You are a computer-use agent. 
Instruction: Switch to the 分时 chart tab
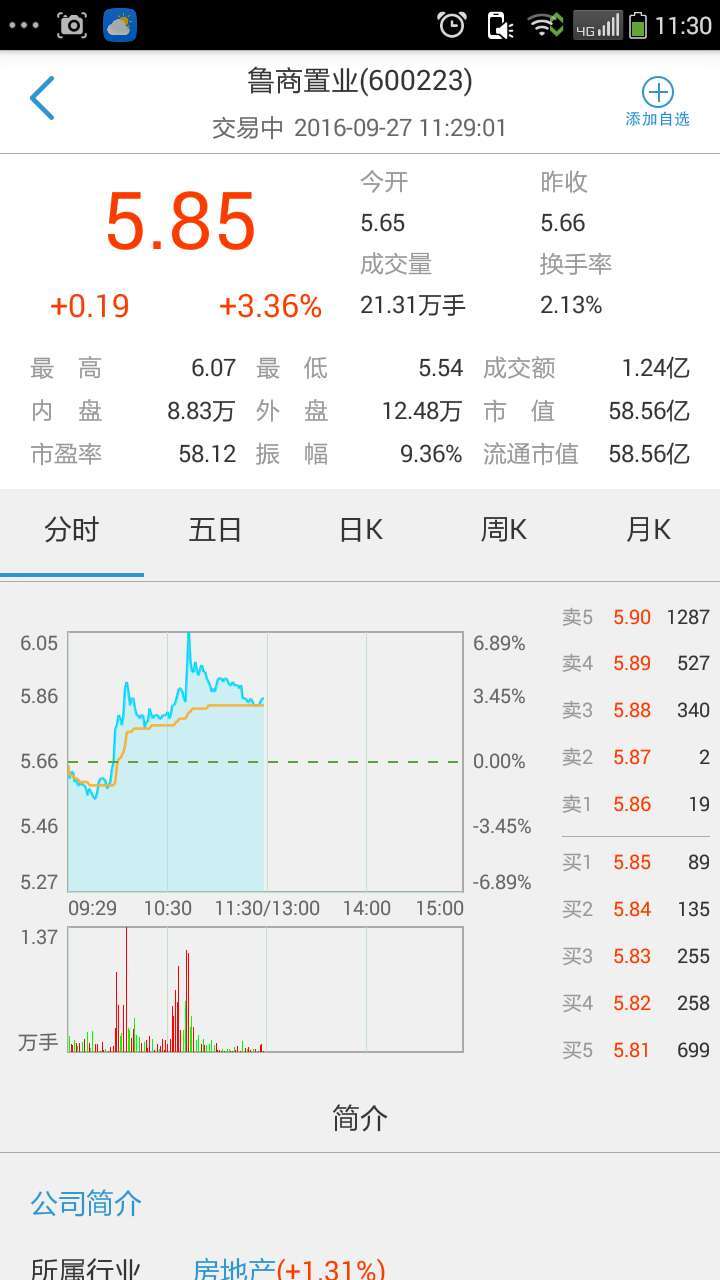point(72,530)
